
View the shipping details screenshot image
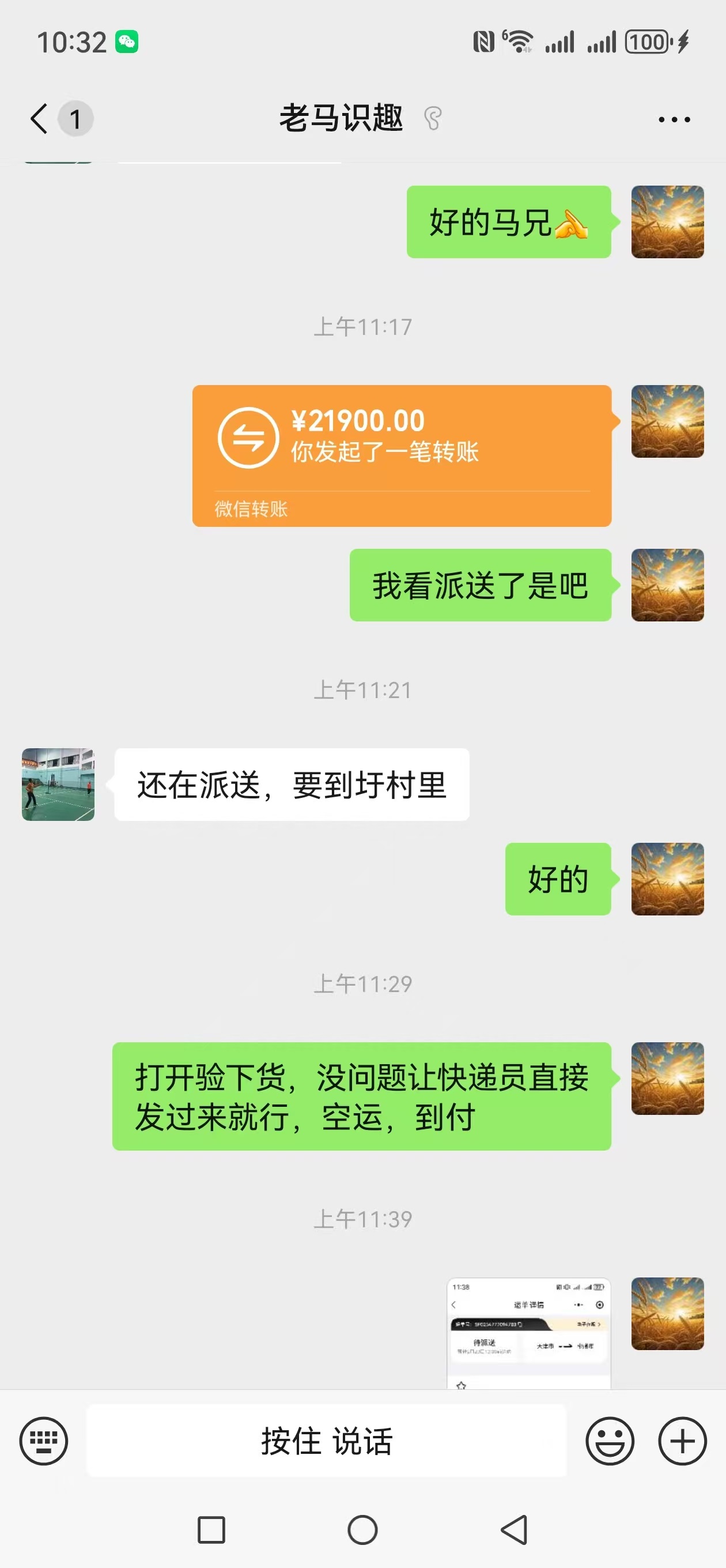coord(528,1332)
